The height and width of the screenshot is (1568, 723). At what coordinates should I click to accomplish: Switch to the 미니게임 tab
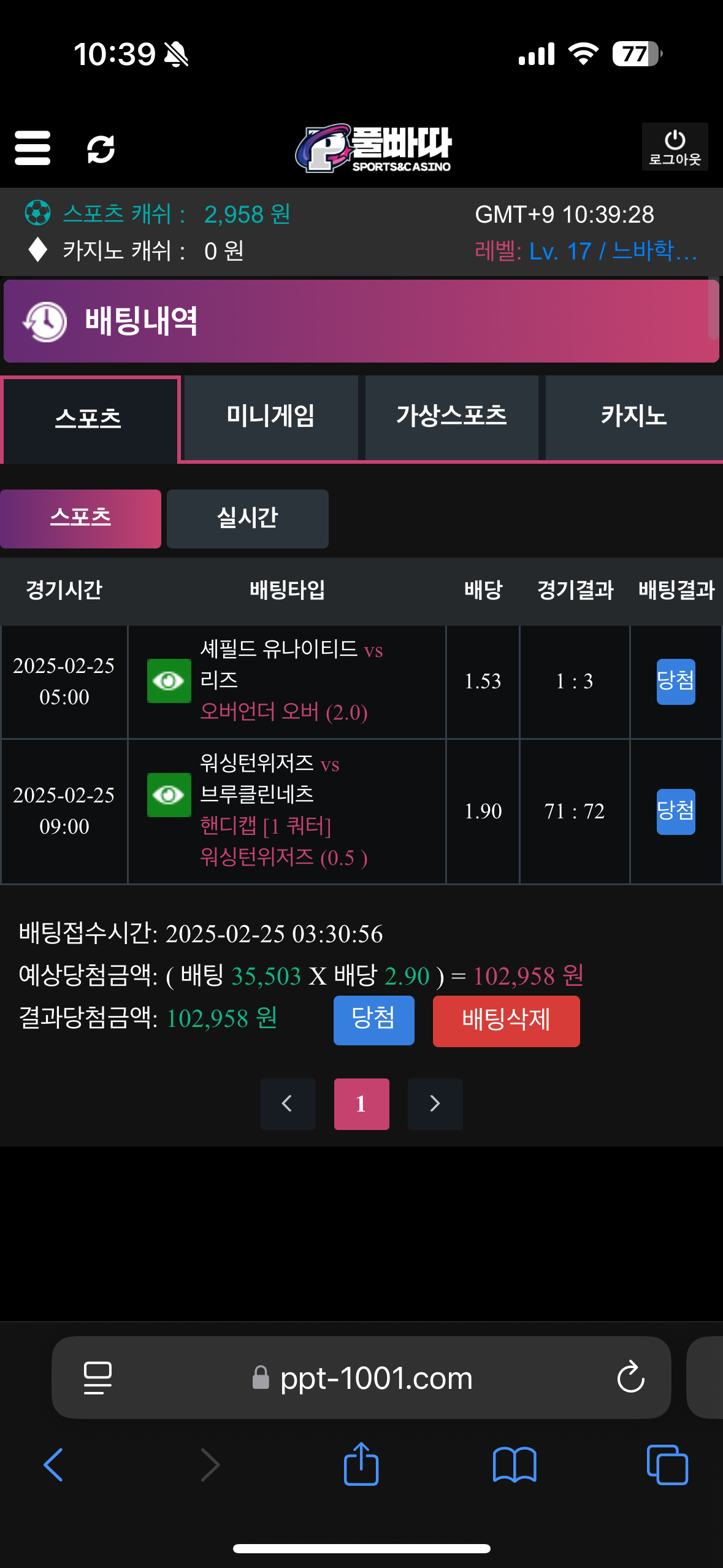point(270,417)
